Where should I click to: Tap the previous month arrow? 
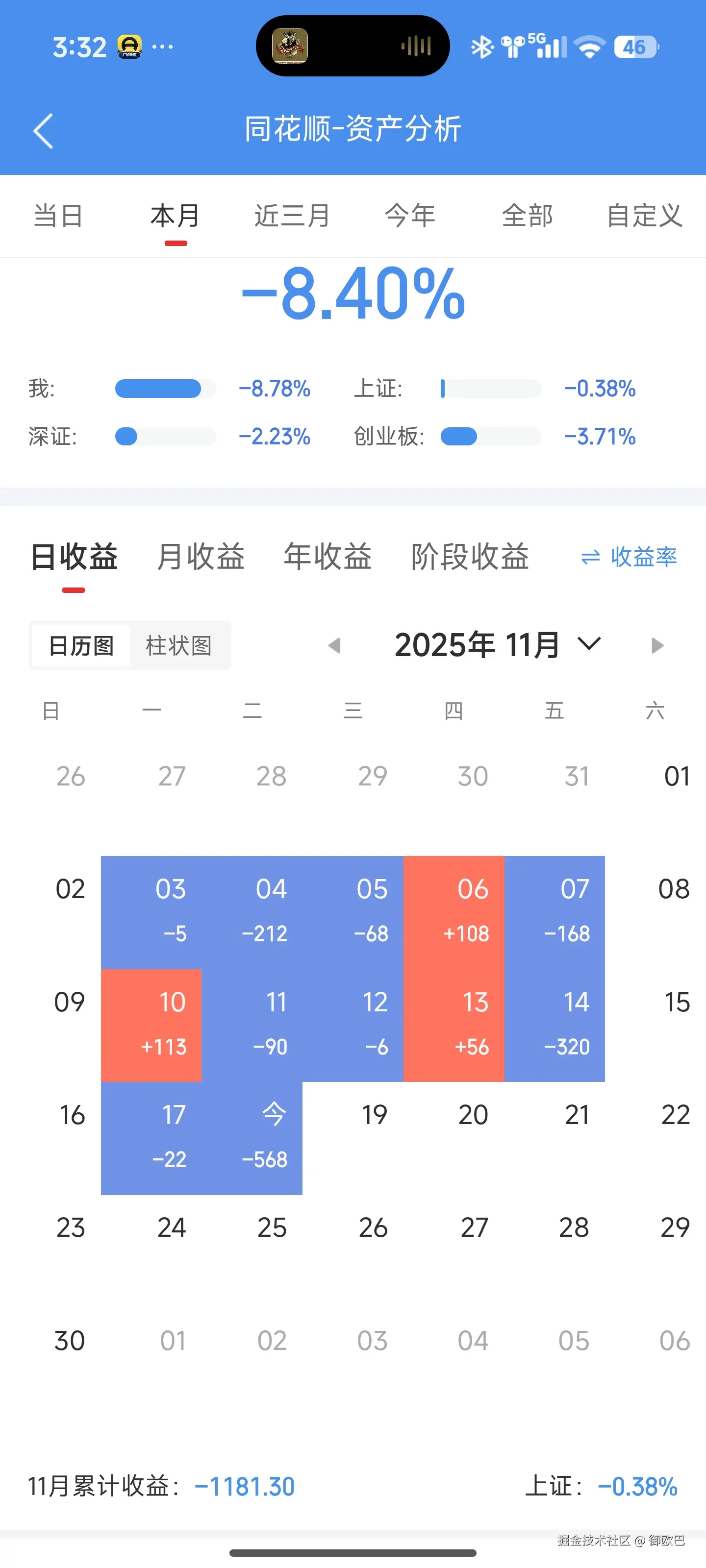pos(335,645)
